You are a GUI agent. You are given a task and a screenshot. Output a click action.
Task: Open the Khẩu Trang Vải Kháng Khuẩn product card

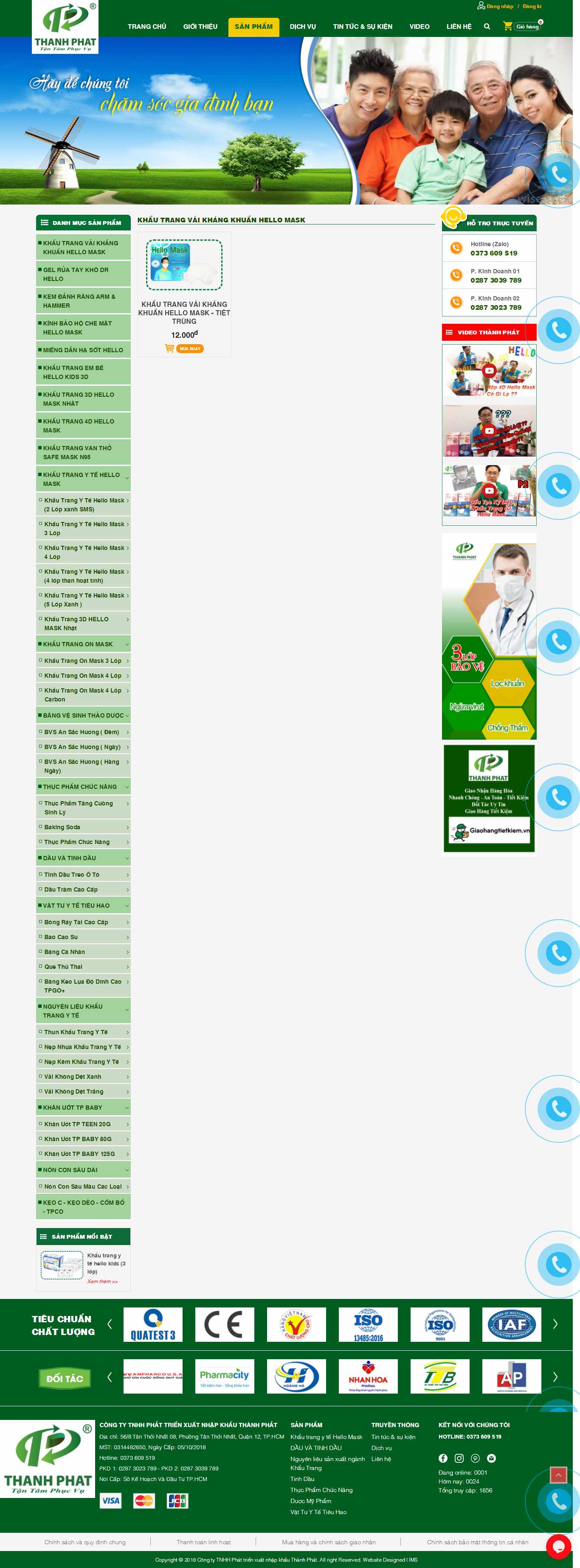coord(184,265)
